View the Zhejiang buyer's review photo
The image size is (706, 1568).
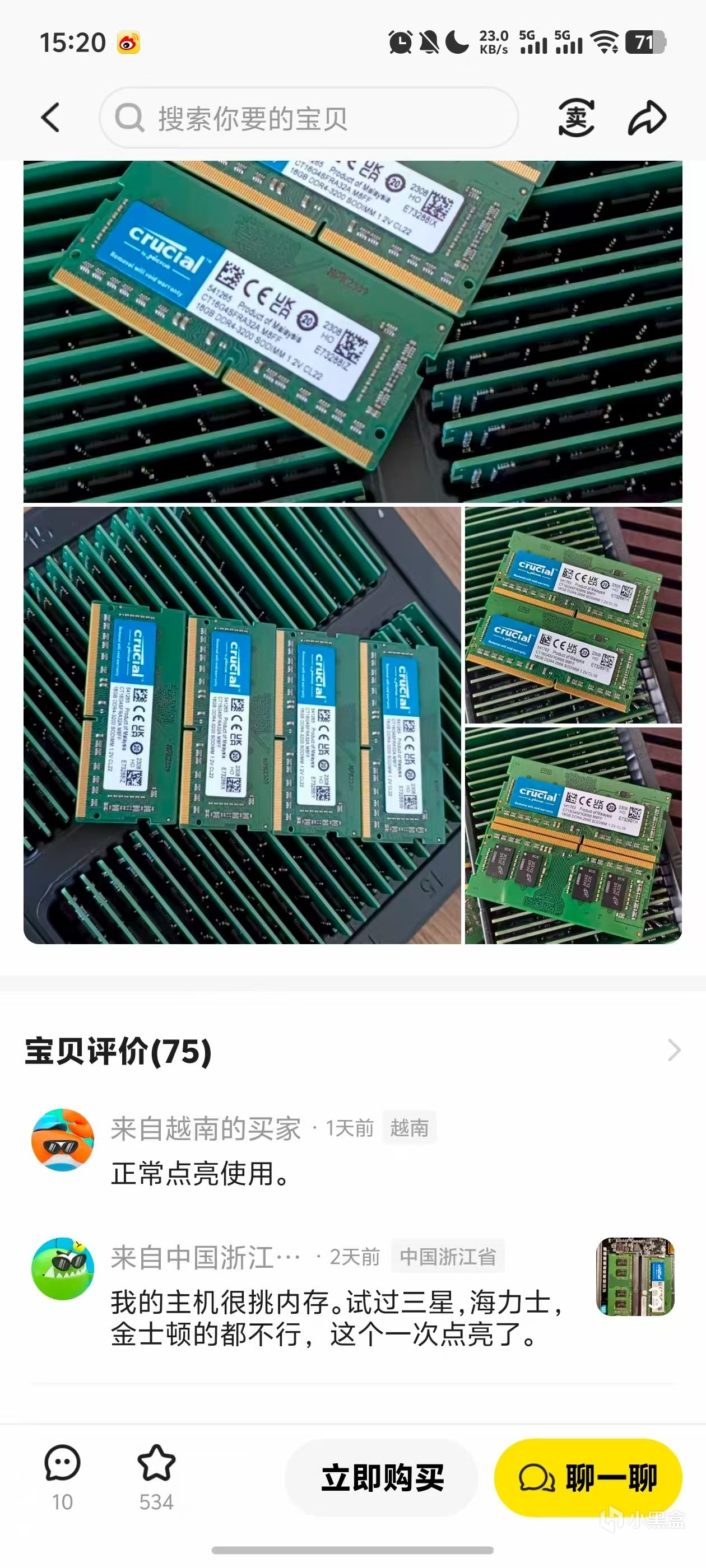[635, 1276]
